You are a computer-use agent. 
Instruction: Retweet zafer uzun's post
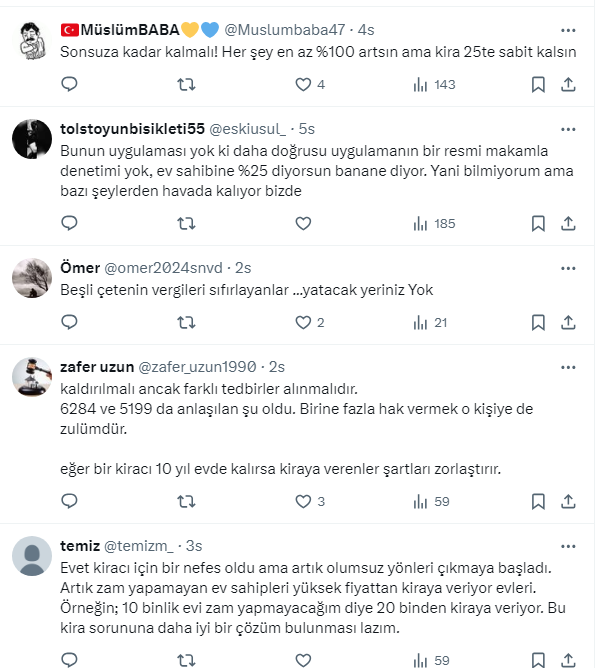(186, 502)
